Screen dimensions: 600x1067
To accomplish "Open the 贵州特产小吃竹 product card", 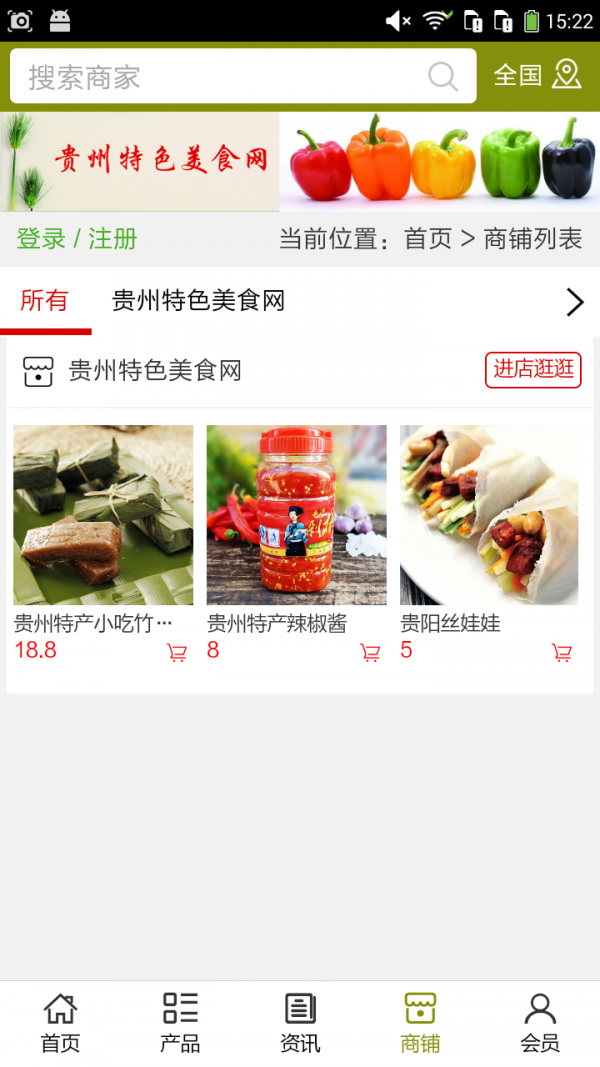I will tap(103, 515).
